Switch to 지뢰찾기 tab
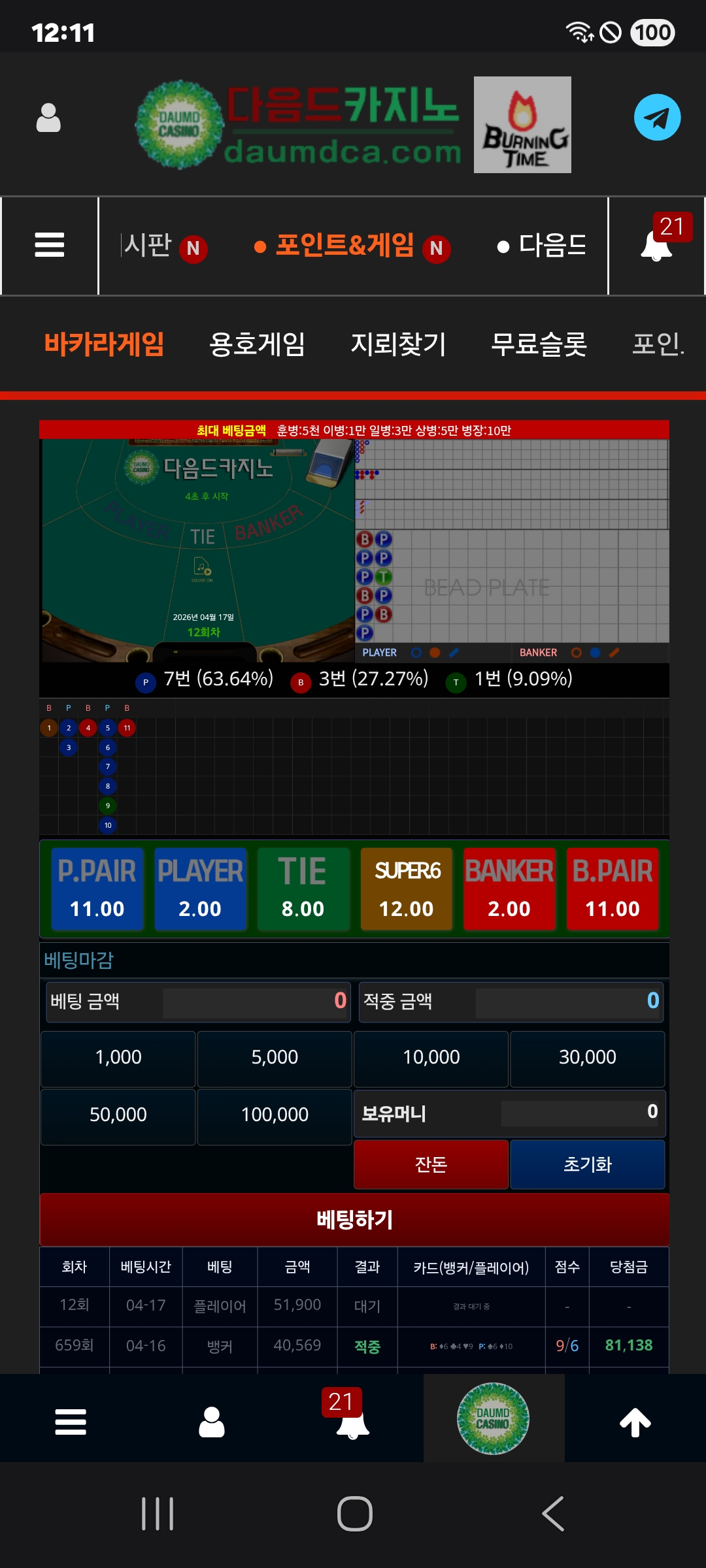Screen dimensions: 706x1568 tap(398, 344)
